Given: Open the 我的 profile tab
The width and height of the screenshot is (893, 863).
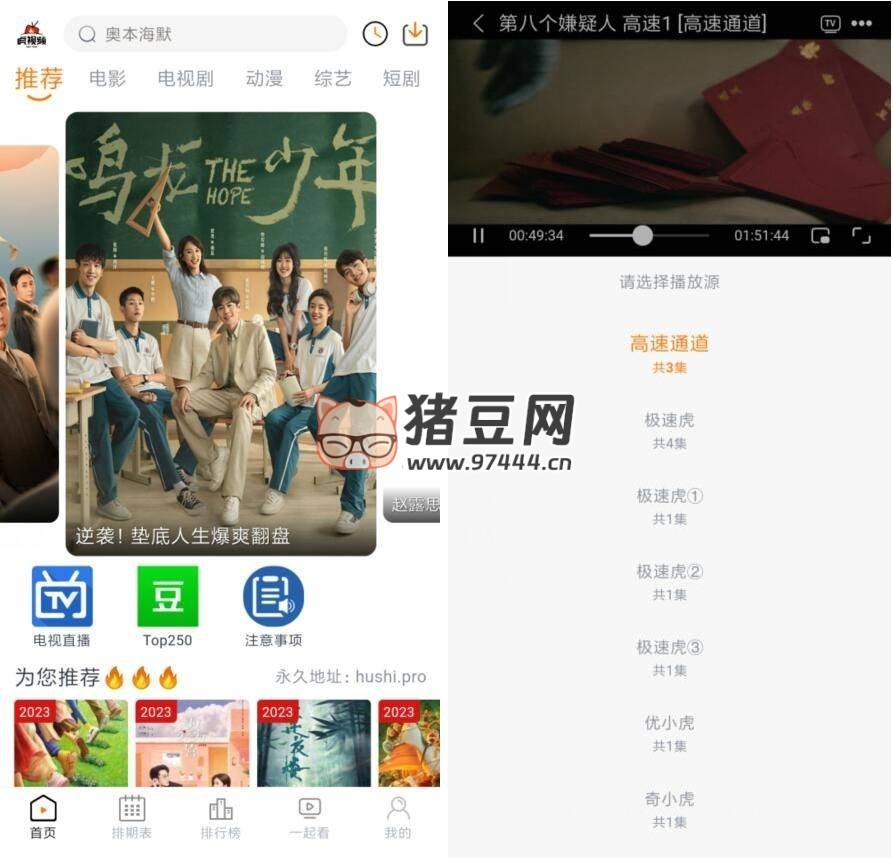Looking at the screenshot, I should pos(397,817).
